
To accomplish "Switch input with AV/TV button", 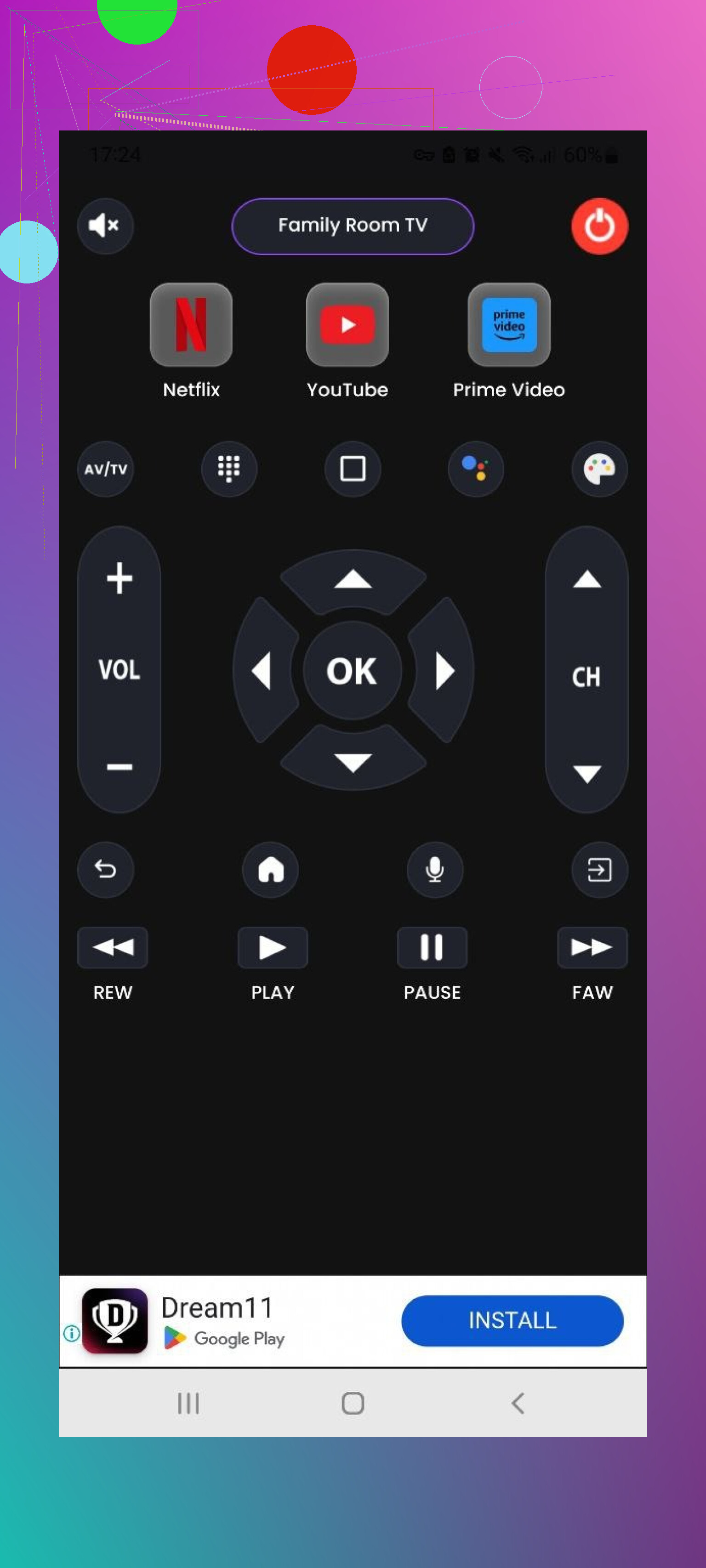I will (x=105, y=469).
